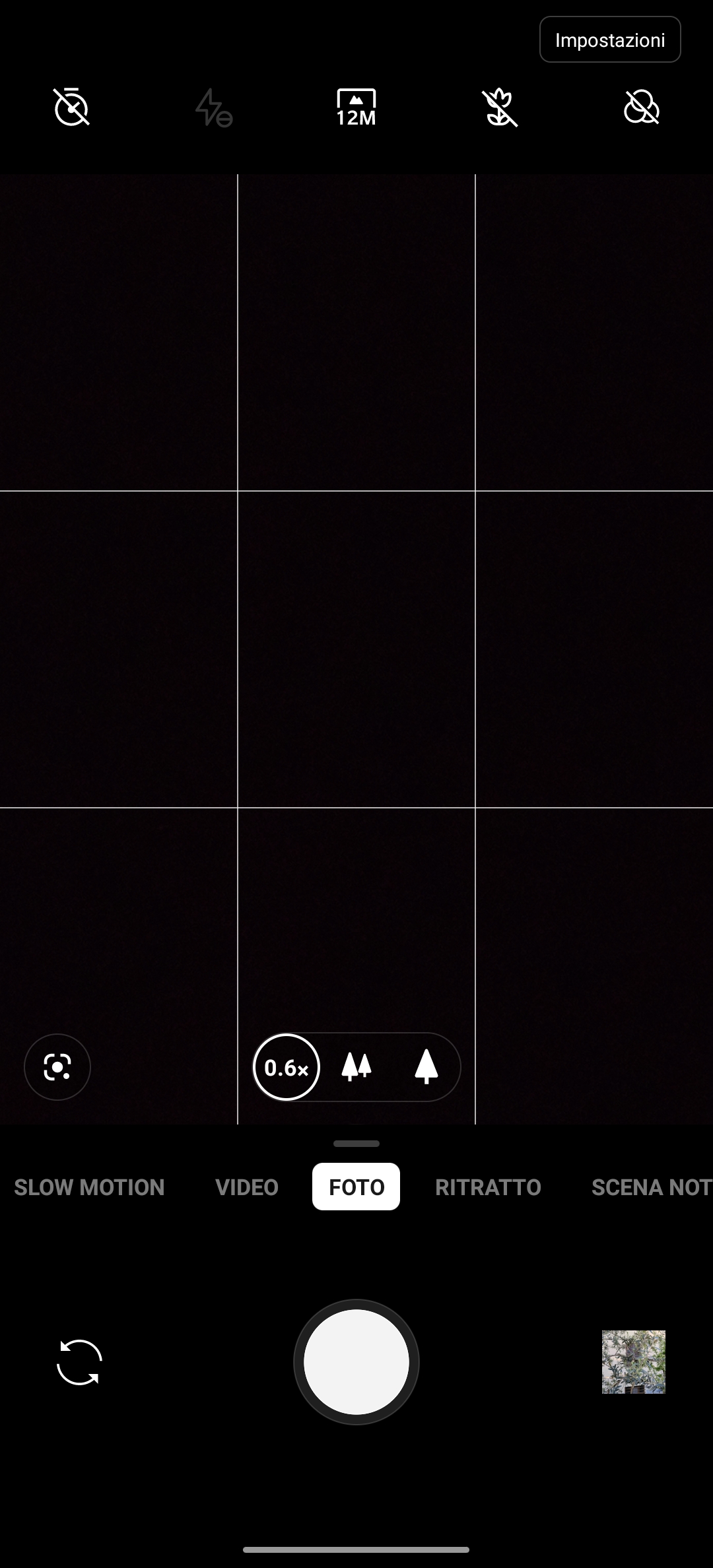Open the 12M resolution option
713x1568 pixels.
tap(356, 107)
